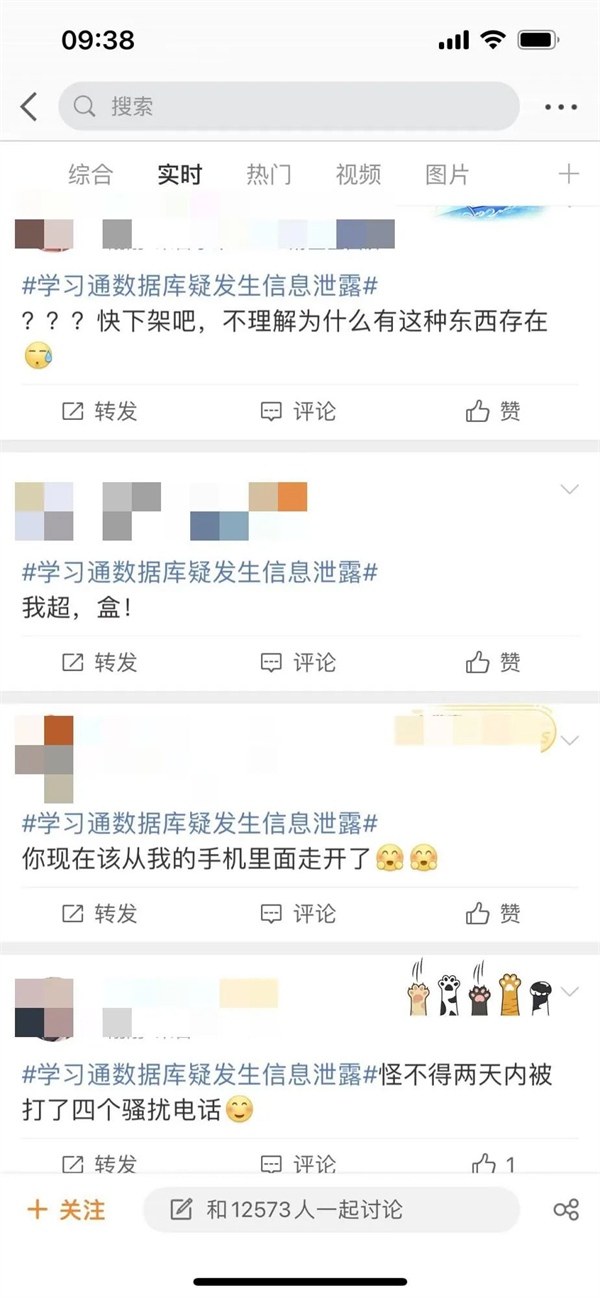This screenshot has width=600, height=1298.
Task: Join the discussion with 12573 people
Action: [x=330, y=1209]
